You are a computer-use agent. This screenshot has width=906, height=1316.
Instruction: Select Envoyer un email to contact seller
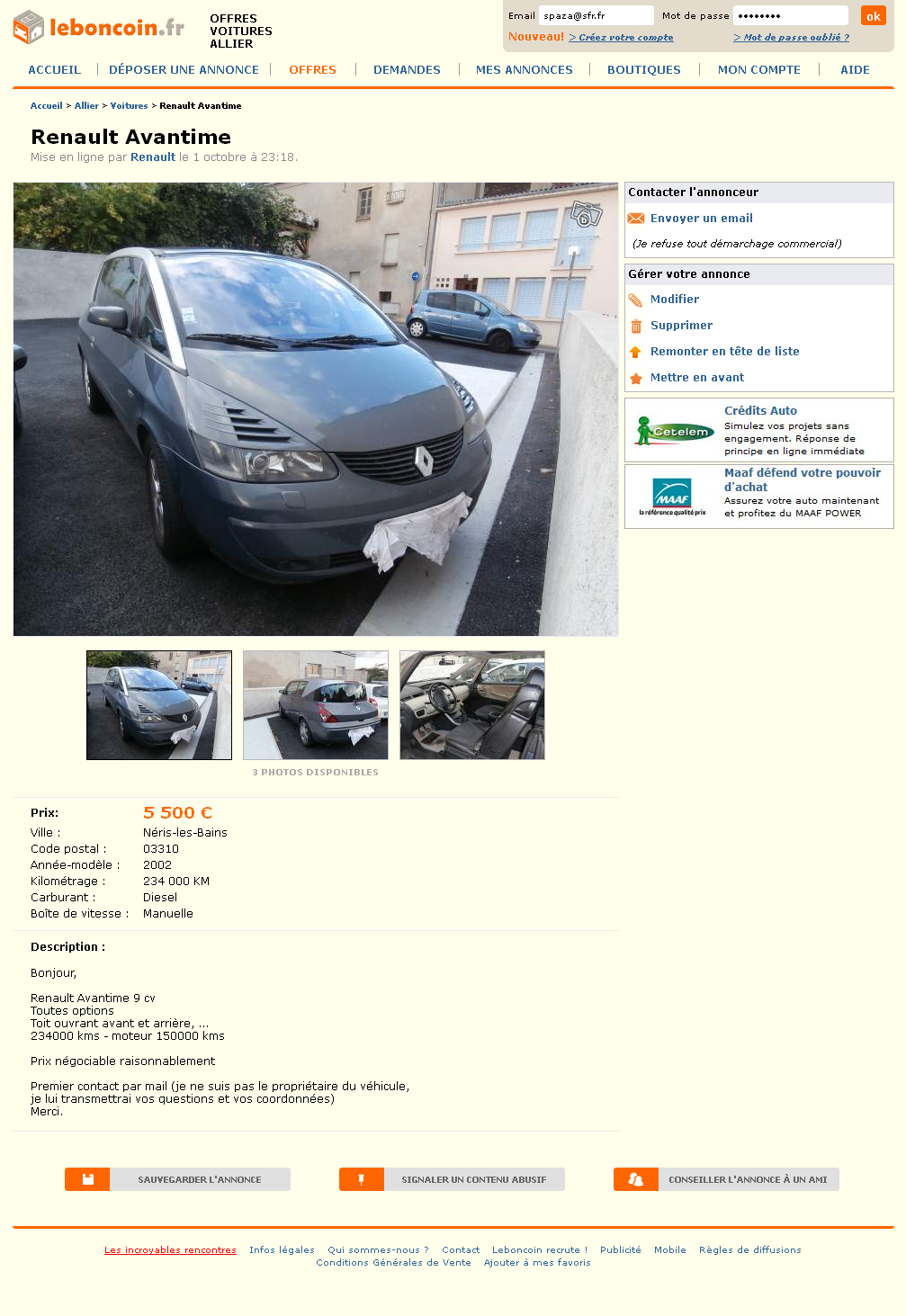[701, 219]
